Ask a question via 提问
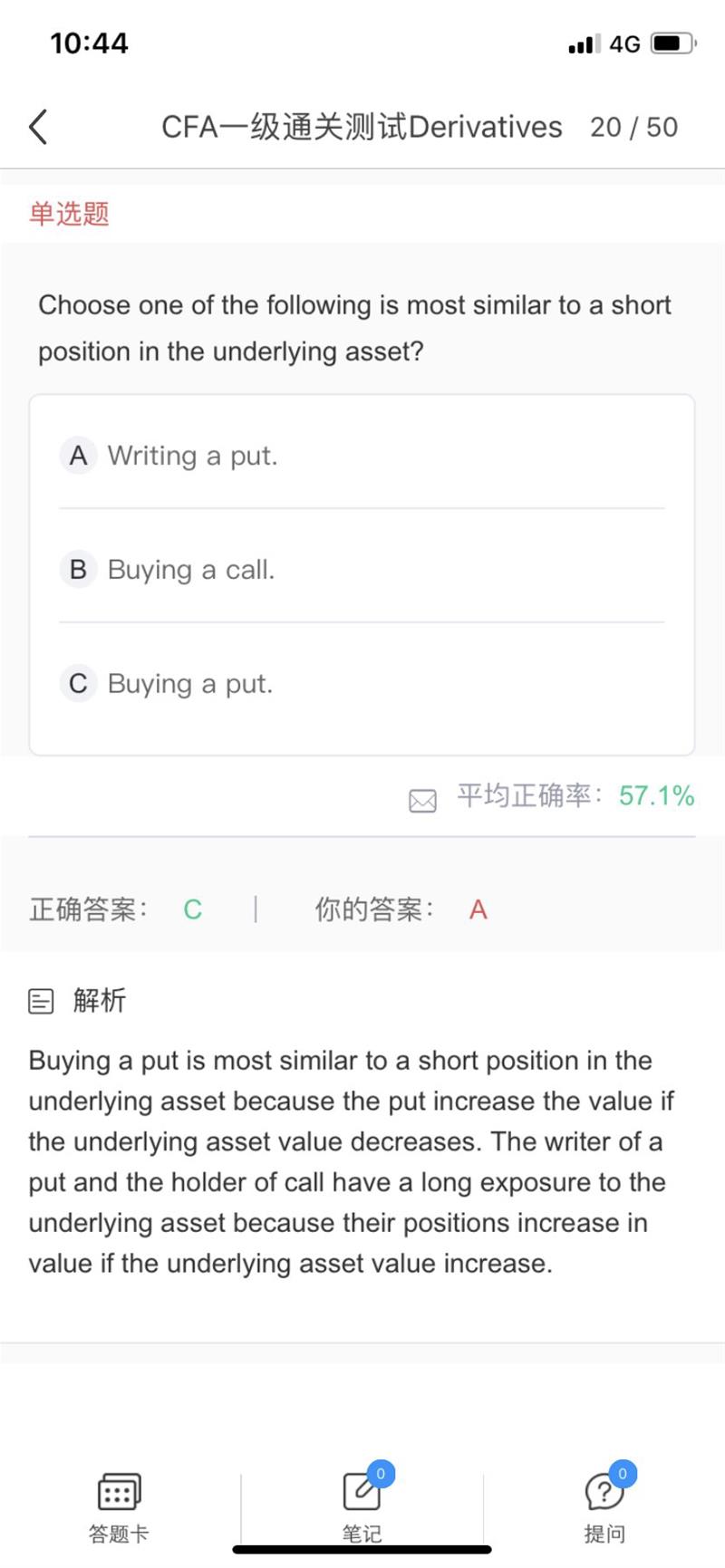725x1568 pixels. click(x=604, y=1504)
